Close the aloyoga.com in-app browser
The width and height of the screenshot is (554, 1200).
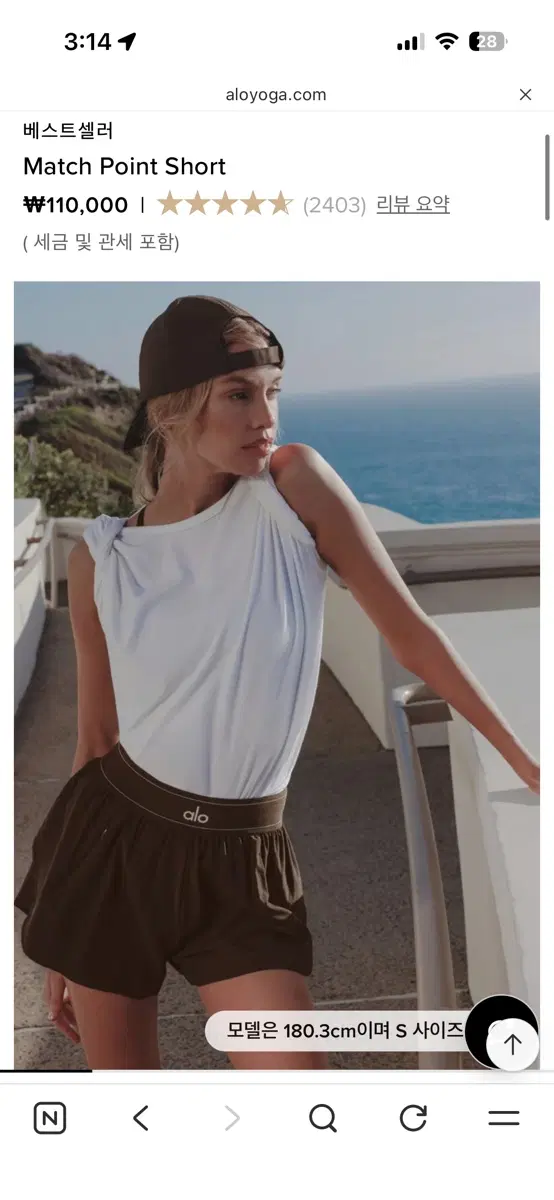pos(525,95)
